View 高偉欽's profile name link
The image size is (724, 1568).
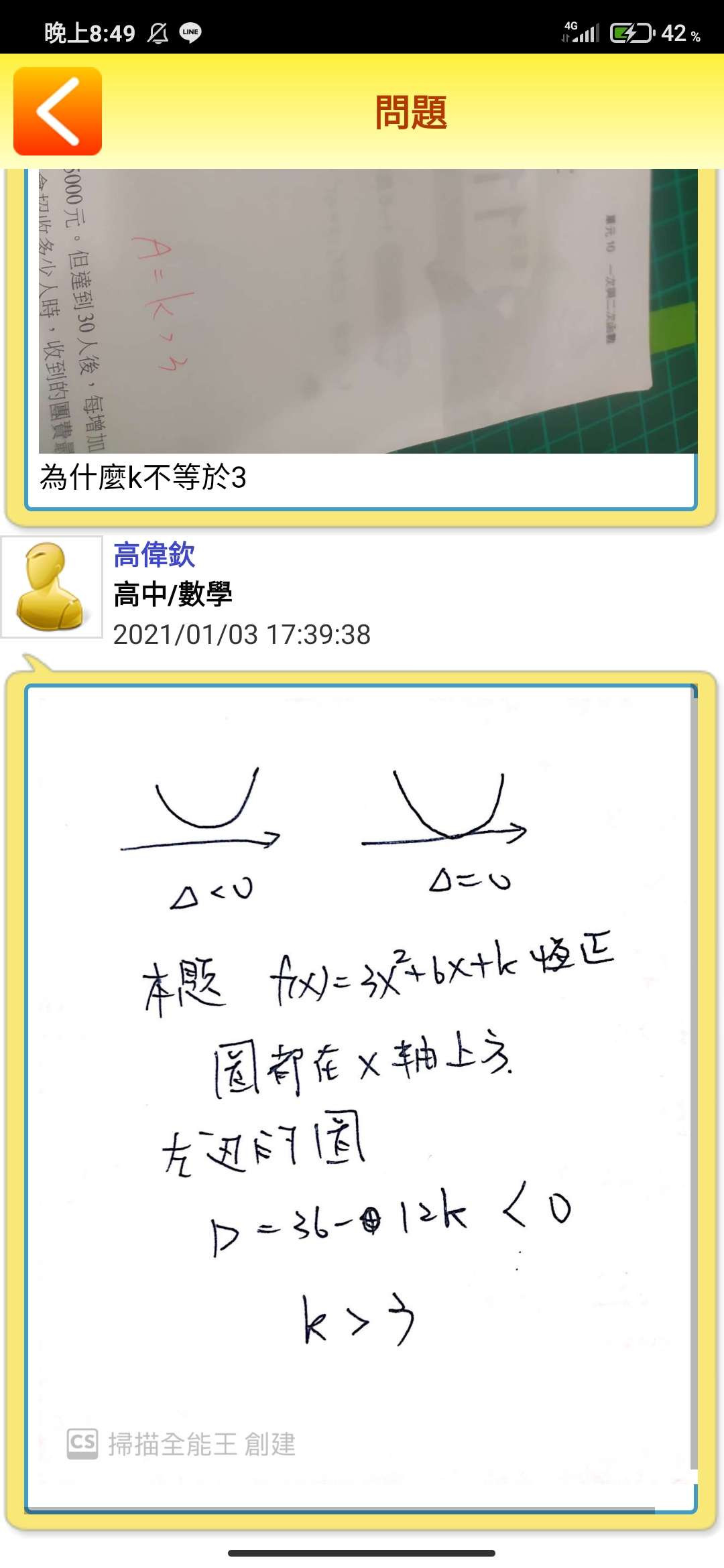(x=154, y=555)
